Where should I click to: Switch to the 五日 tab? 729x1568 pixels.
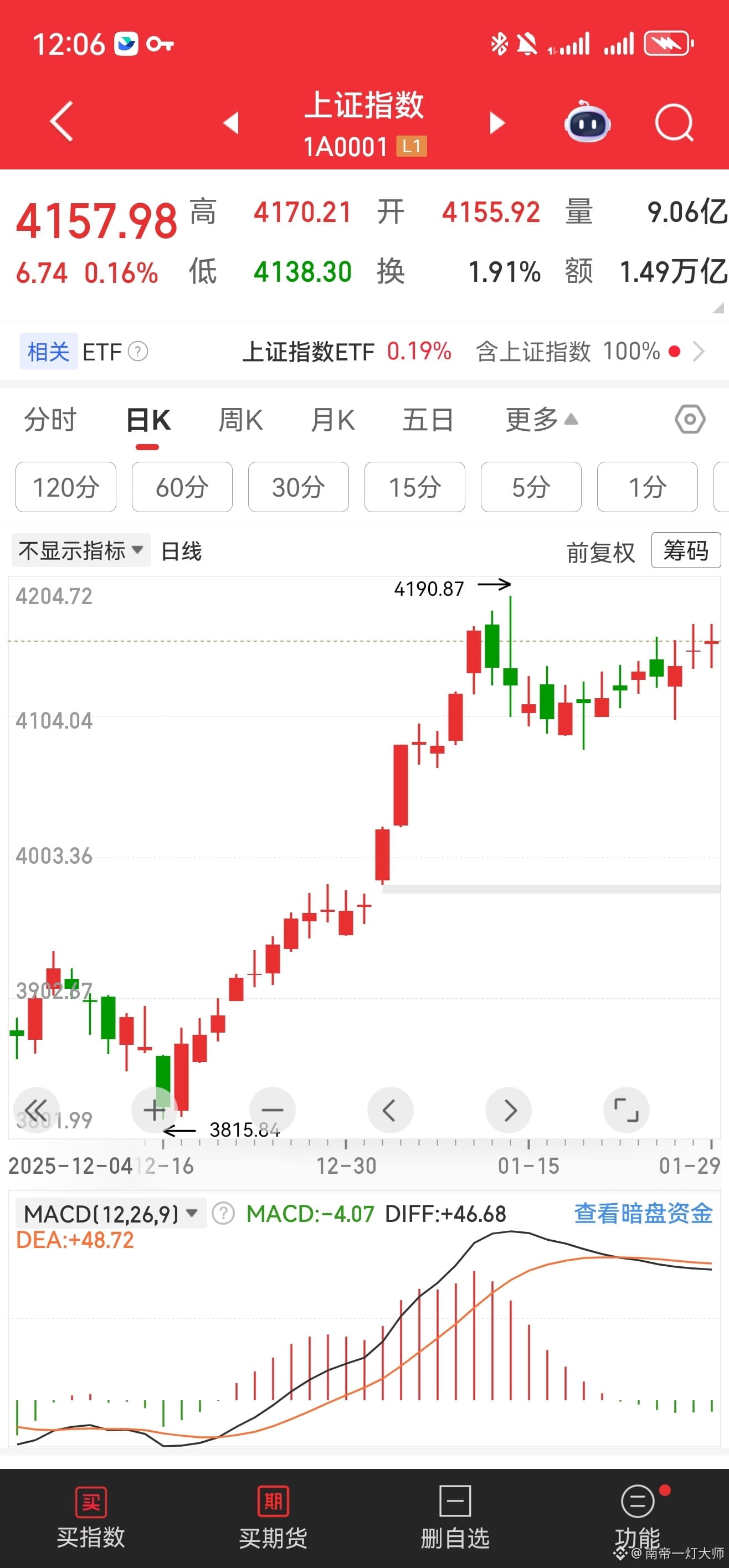tap(428, 420)
